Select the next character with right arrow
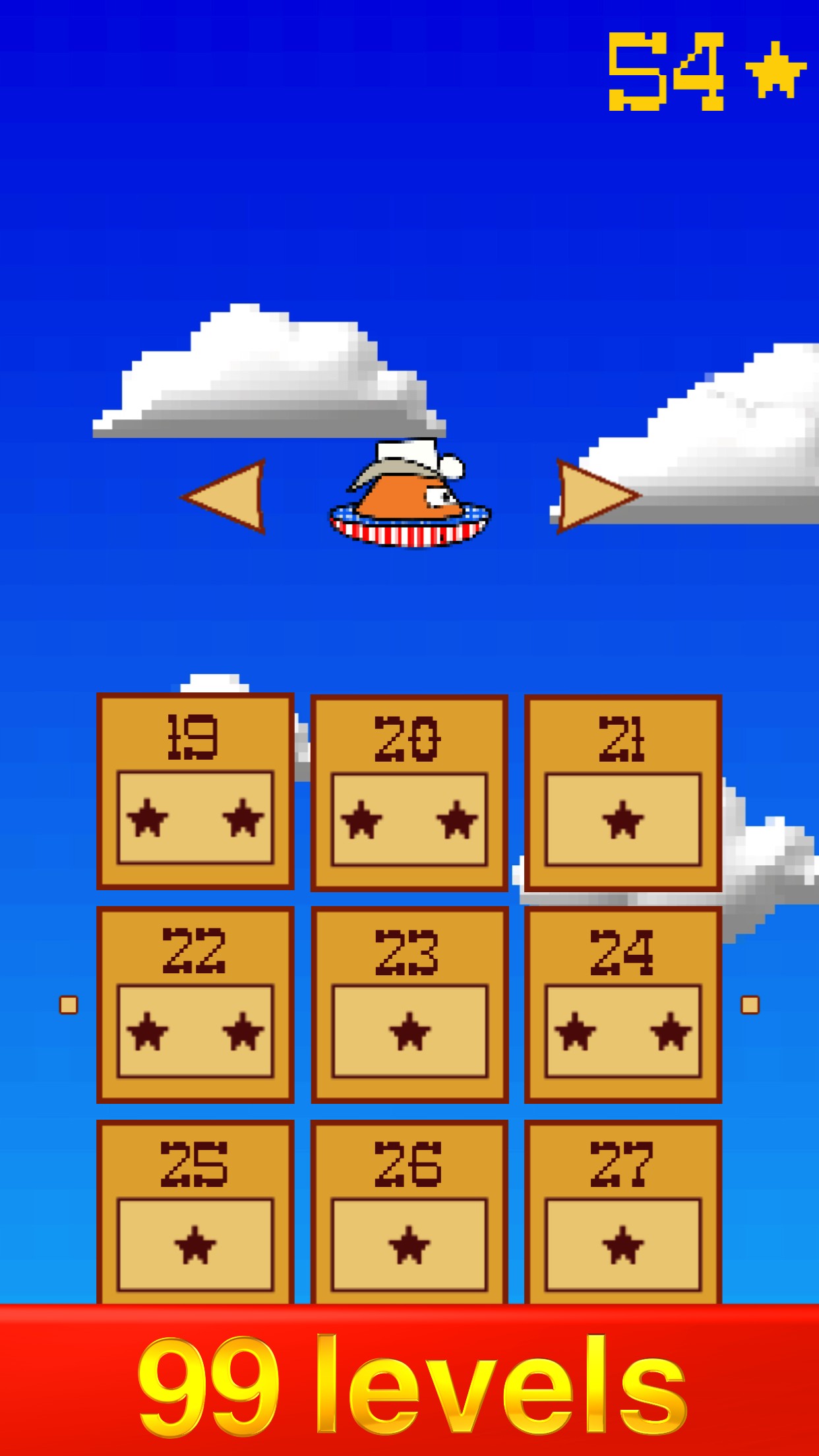The height and width of the screenshot is (1456, 819). (x=593, y=497)
